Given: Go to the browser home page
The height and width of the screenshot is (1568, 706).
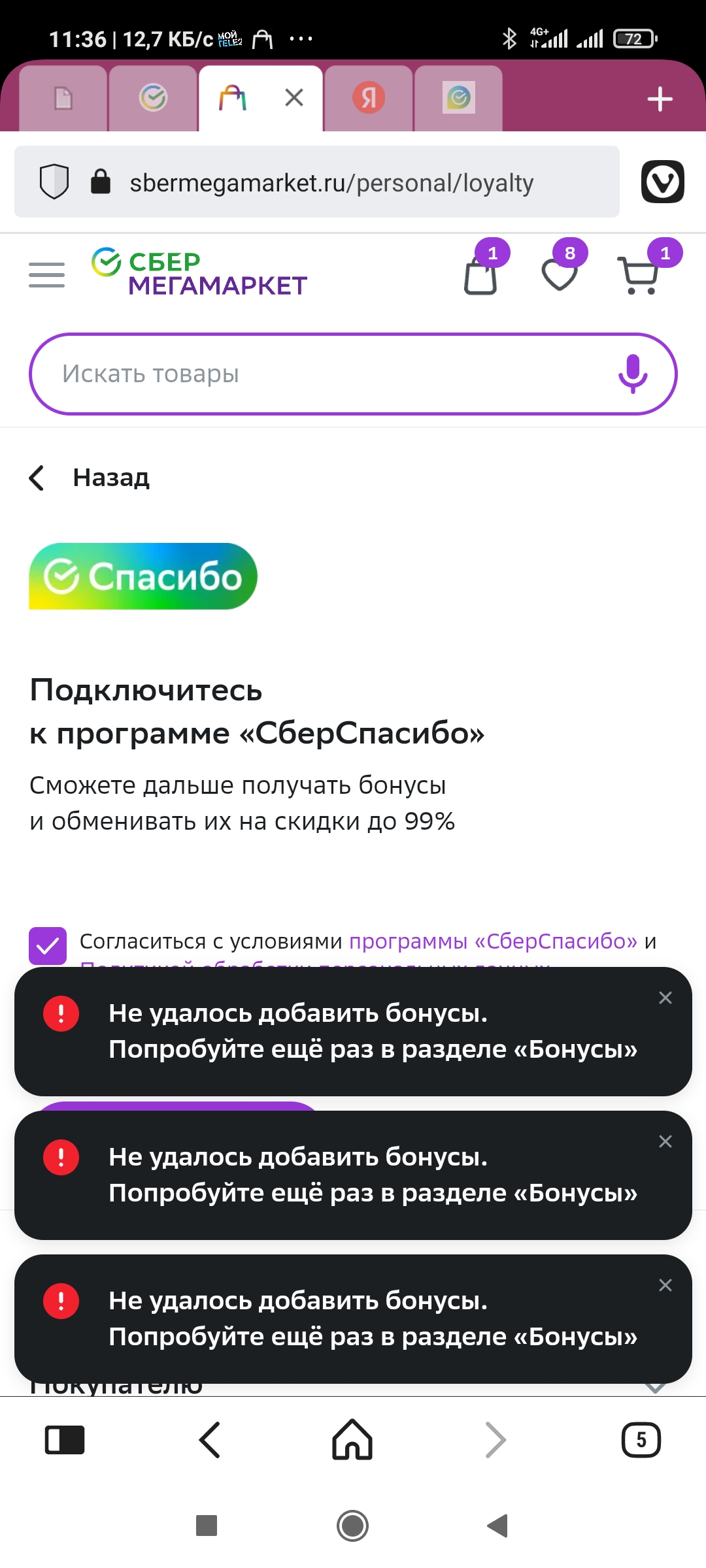Looking at the screenshot, I should pos(352,1439).
